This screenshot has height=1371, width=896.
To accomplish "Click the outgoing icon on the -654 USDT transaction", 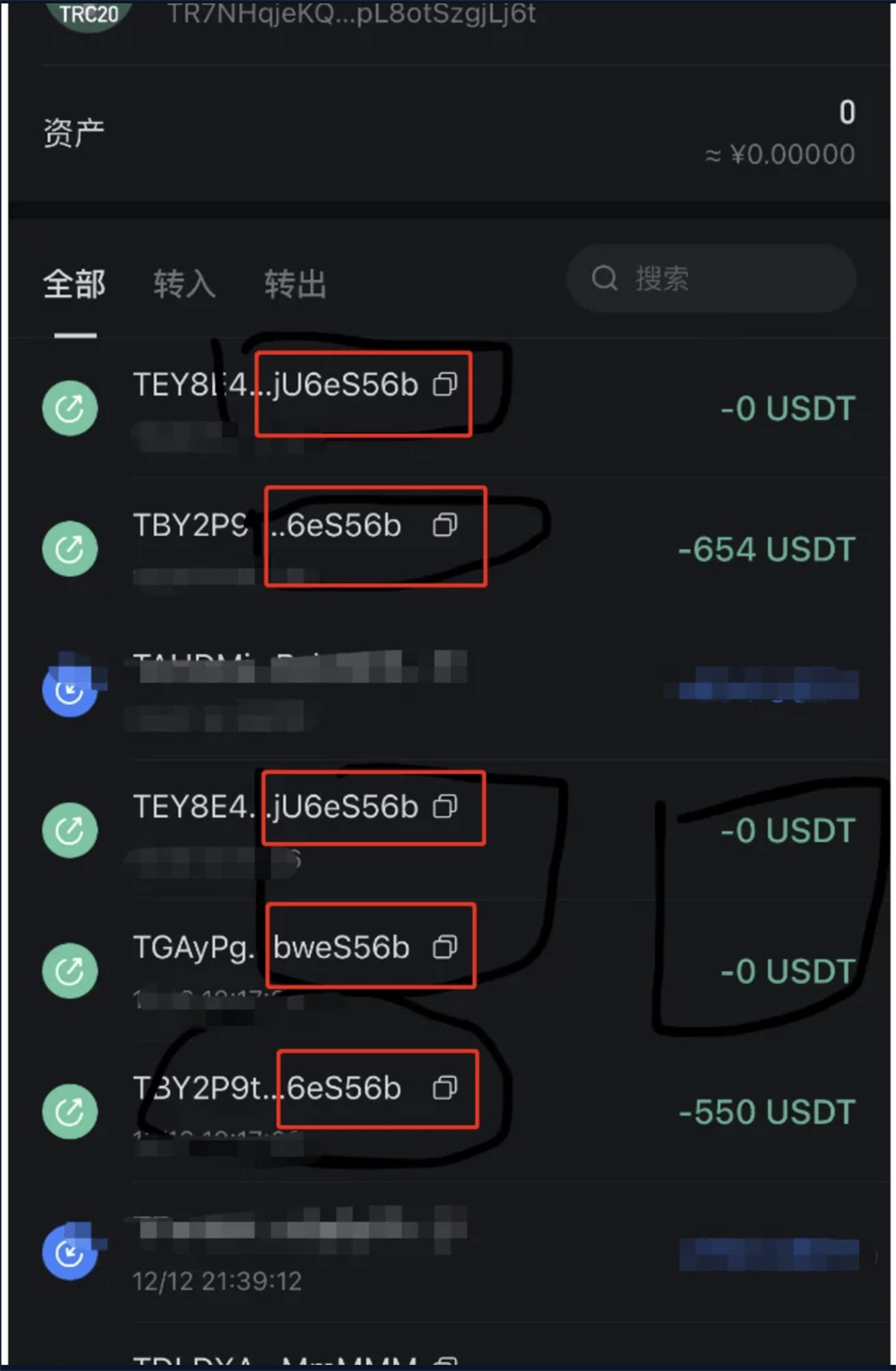I will pyautogui.click(x=70, y=549).
